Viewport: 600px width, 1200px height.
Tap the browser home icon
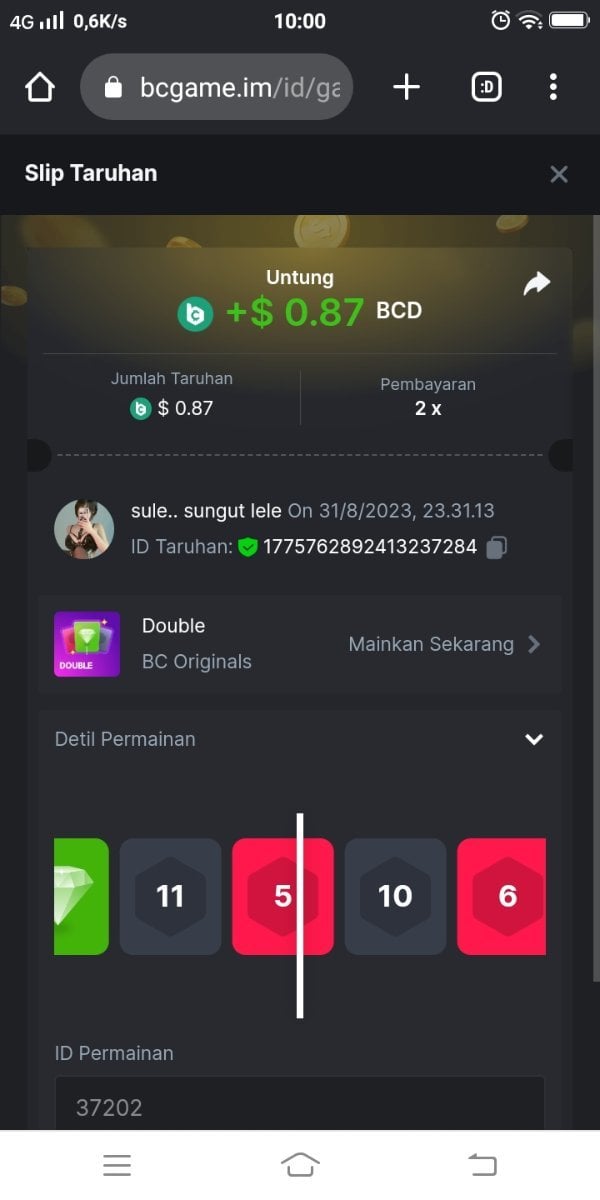point(39,88)
